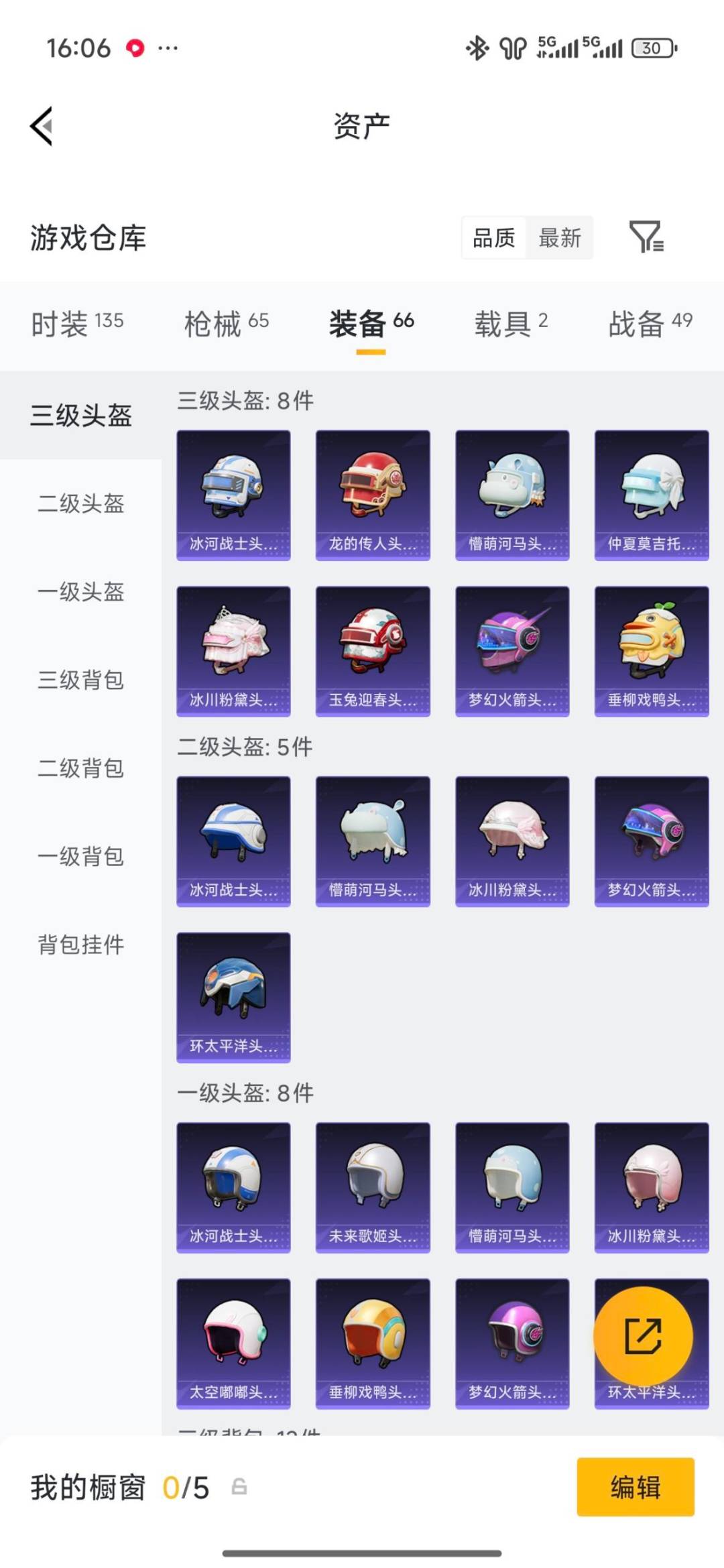Switch sorting to 最新

click(560, 238)
